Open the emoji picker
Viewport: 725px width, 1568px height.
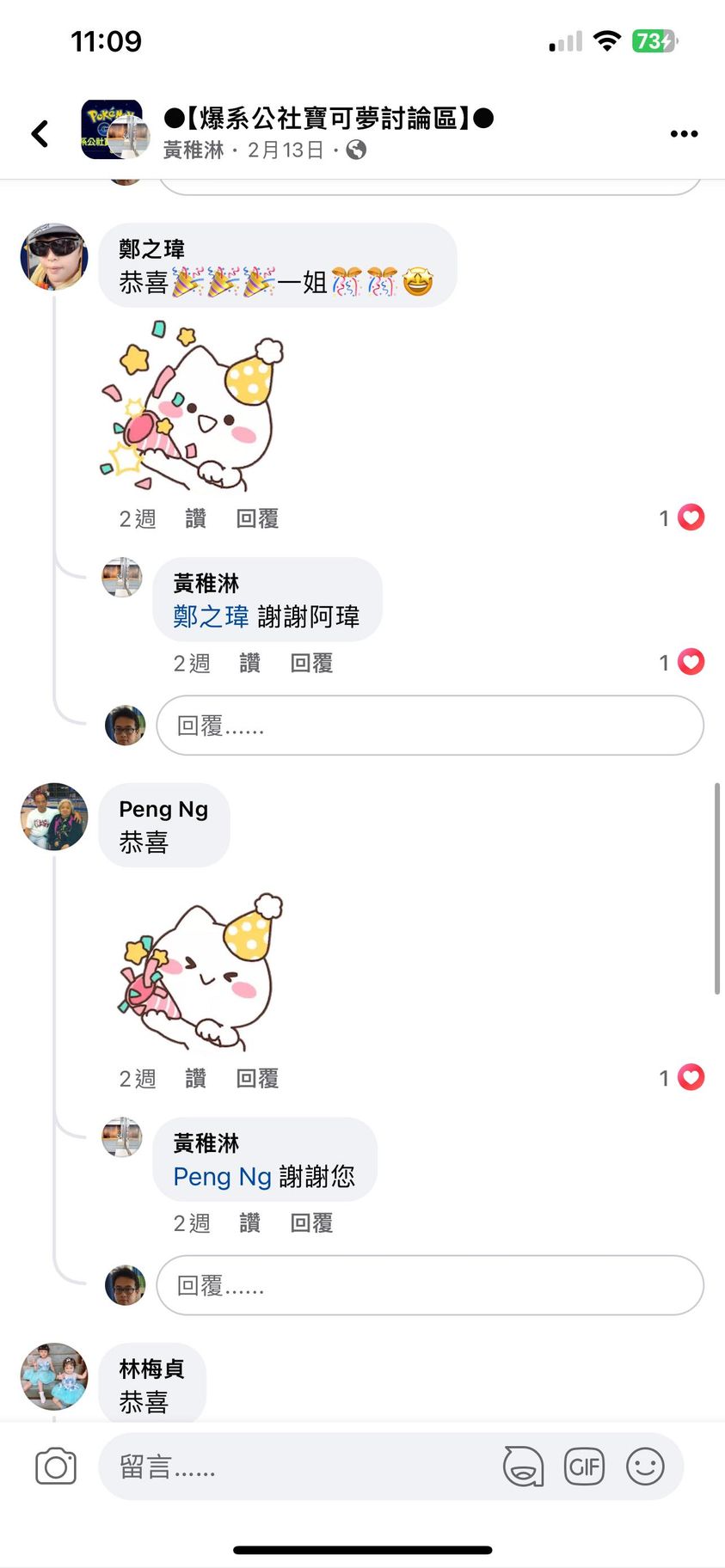645,1467
